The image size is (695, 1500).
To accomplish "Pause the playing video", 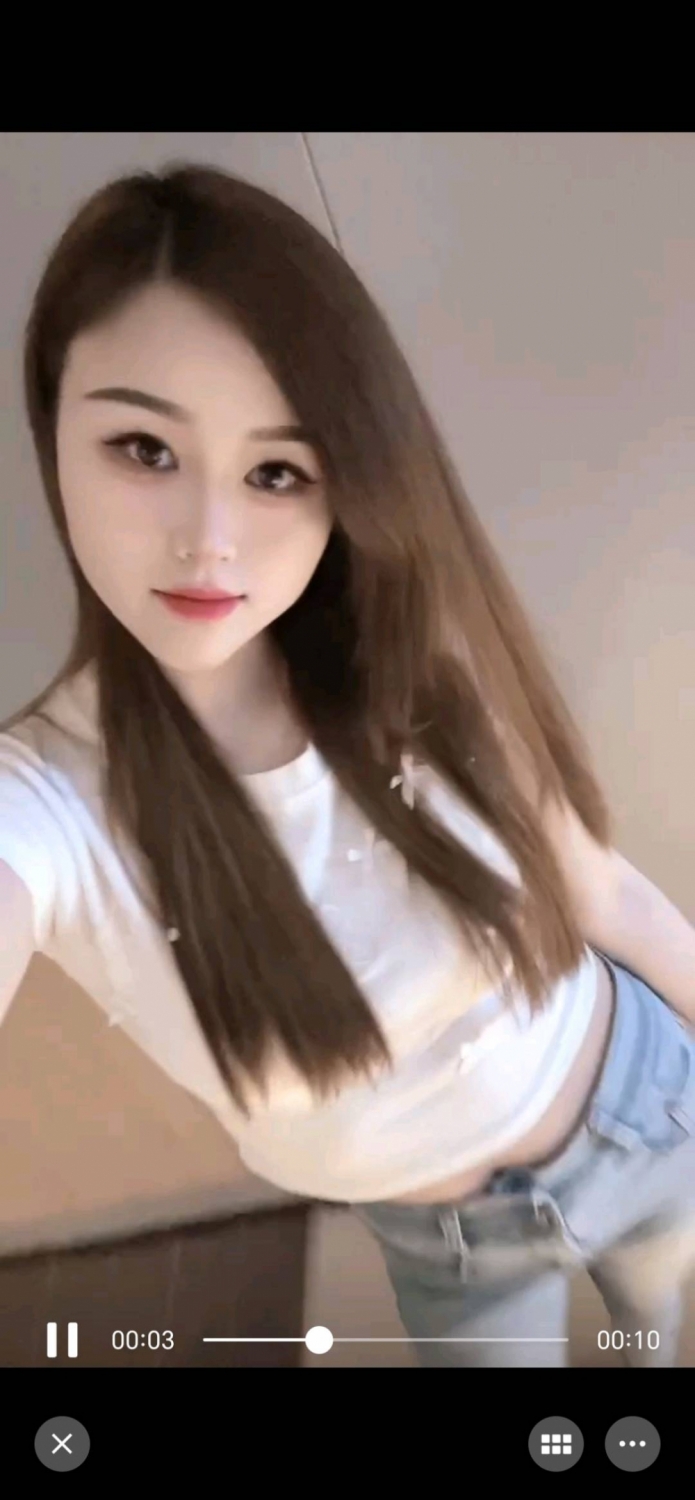I will click(62, 1340).
